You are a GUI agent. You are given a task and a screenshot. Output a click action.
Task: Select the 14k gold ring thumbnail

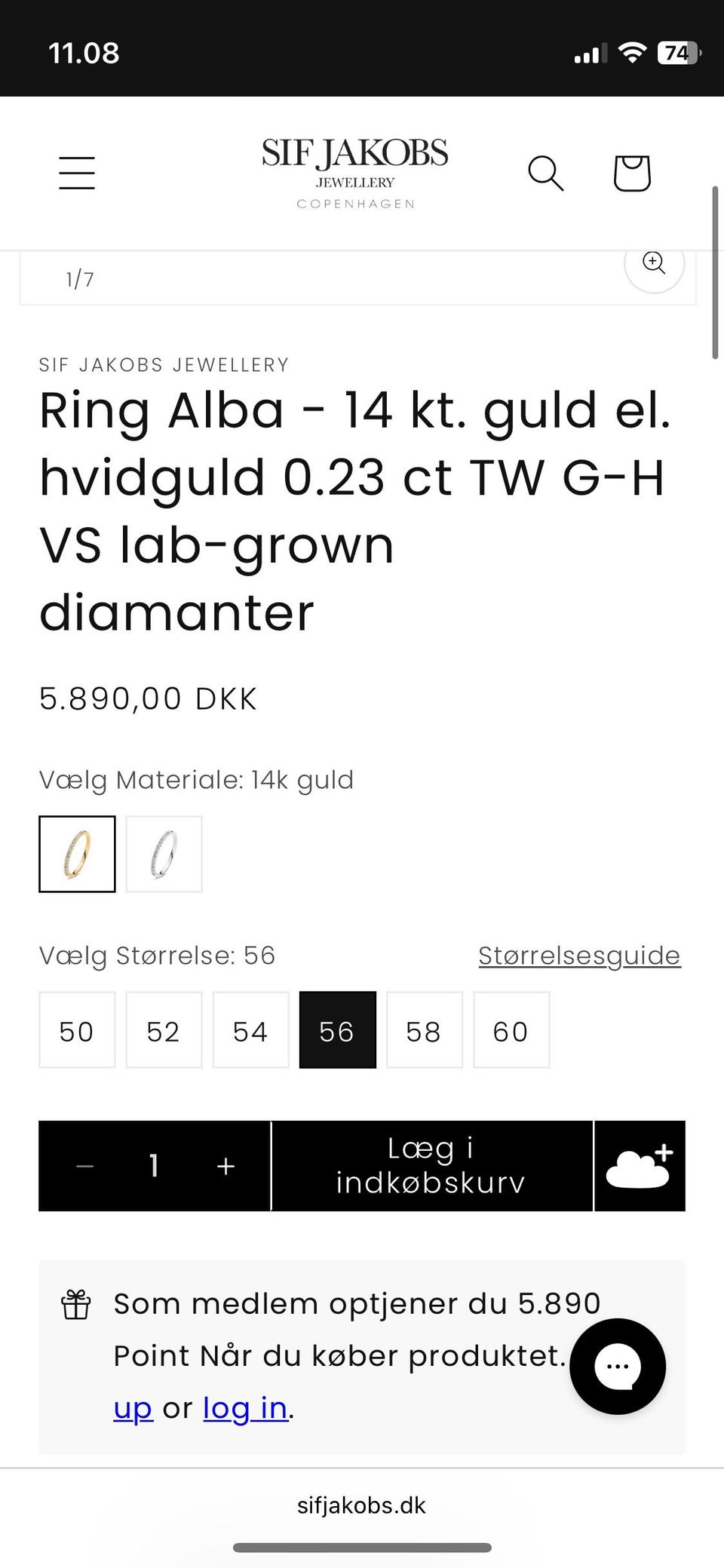77,854
